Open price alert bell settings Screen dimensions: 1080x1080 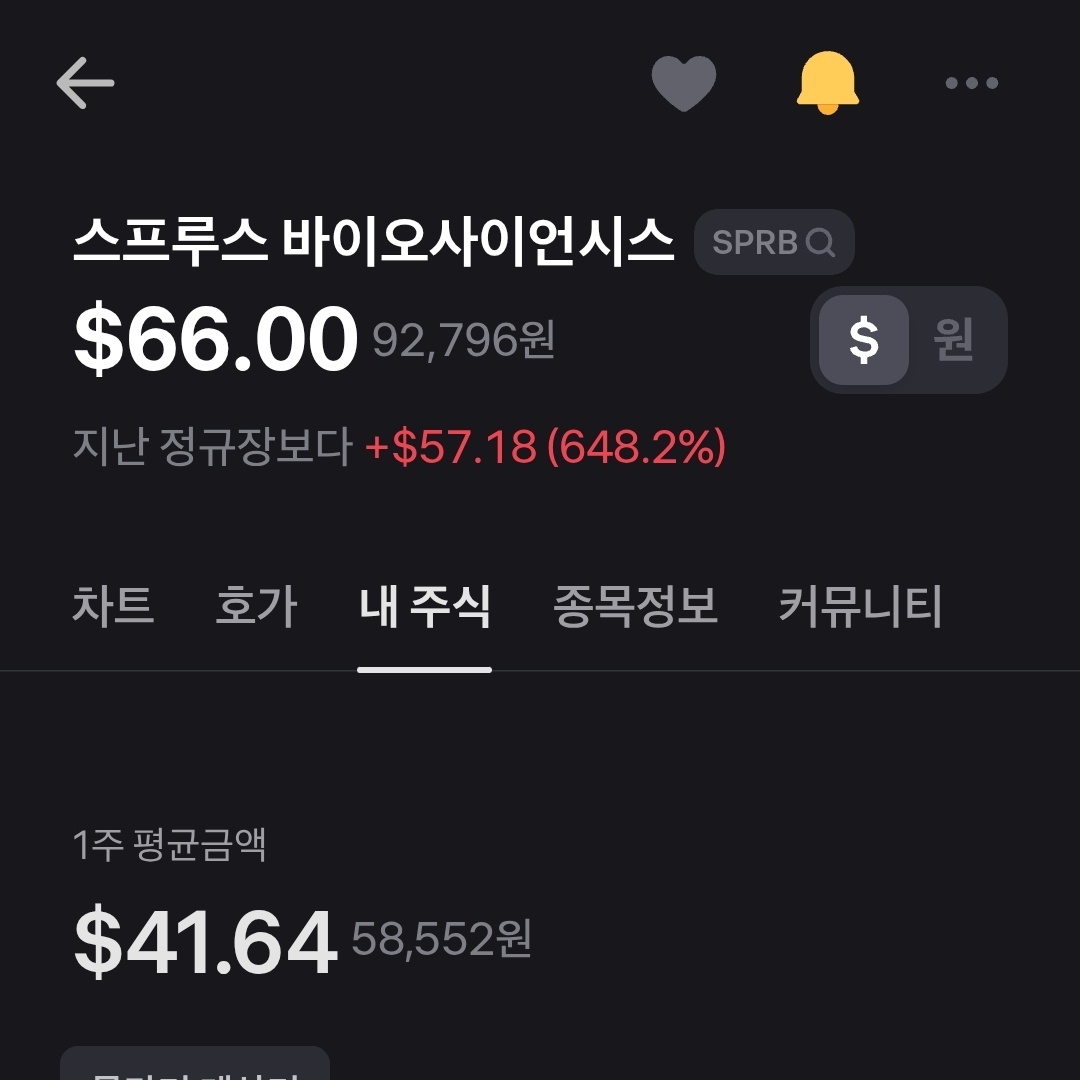827,83
